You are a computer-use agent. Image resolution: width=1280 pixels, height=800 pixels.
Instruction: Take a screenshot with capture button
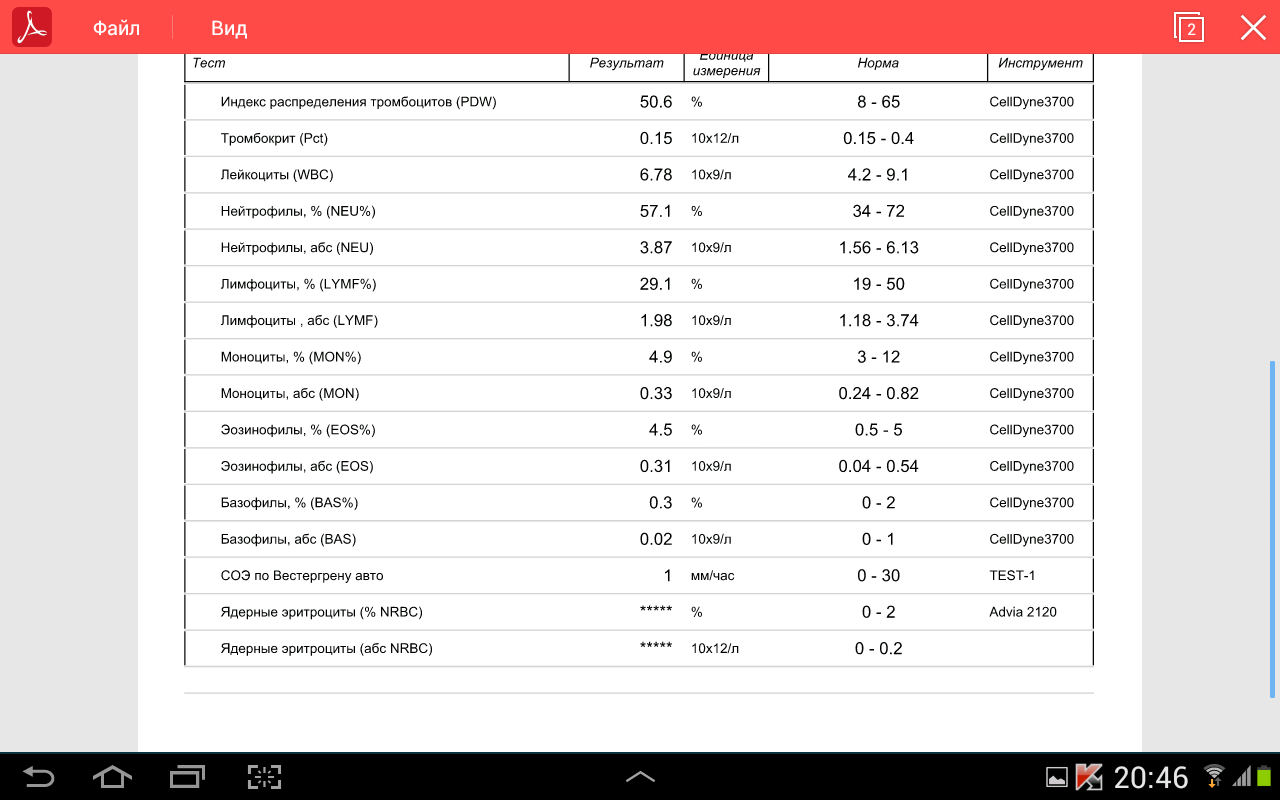tap(264, 776)
